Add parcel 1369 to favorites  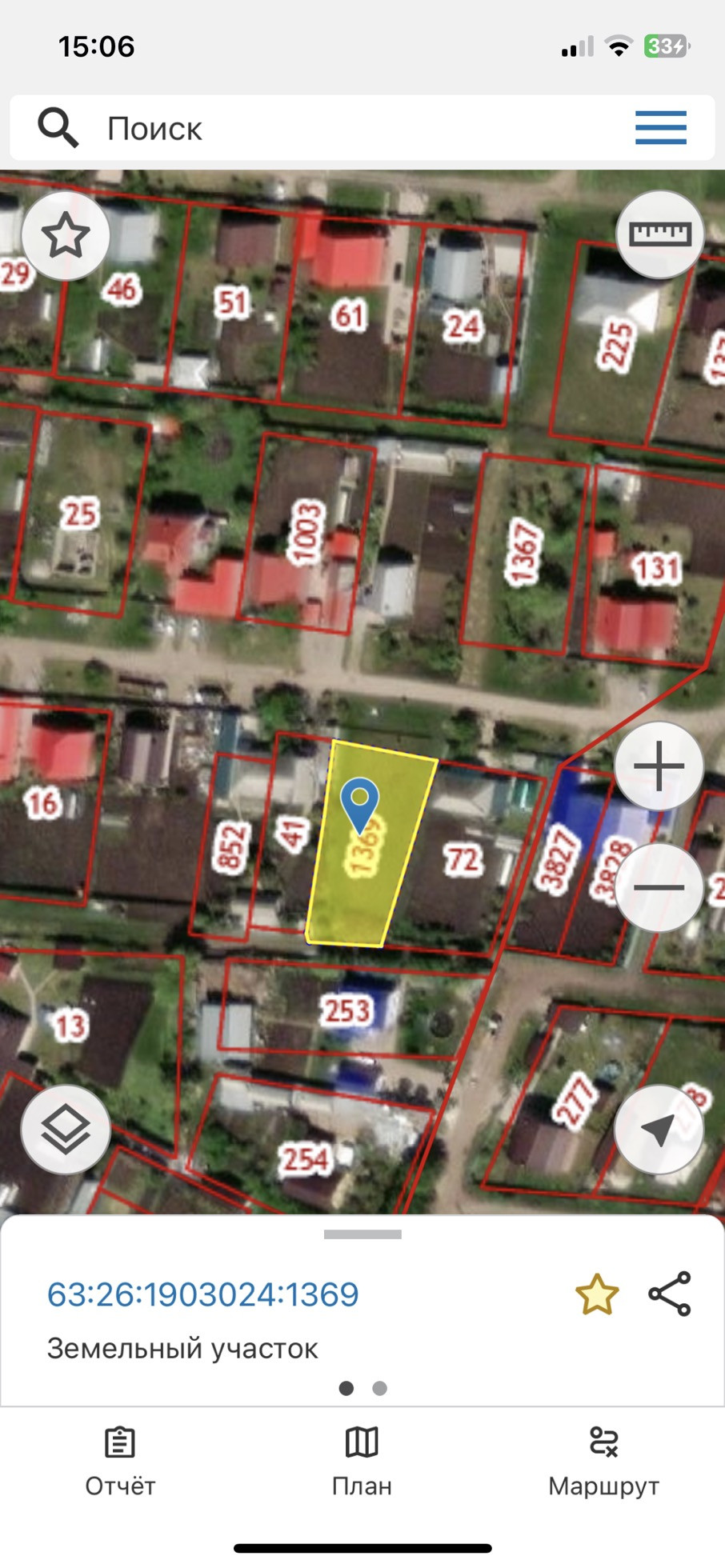click(597, 1294)
